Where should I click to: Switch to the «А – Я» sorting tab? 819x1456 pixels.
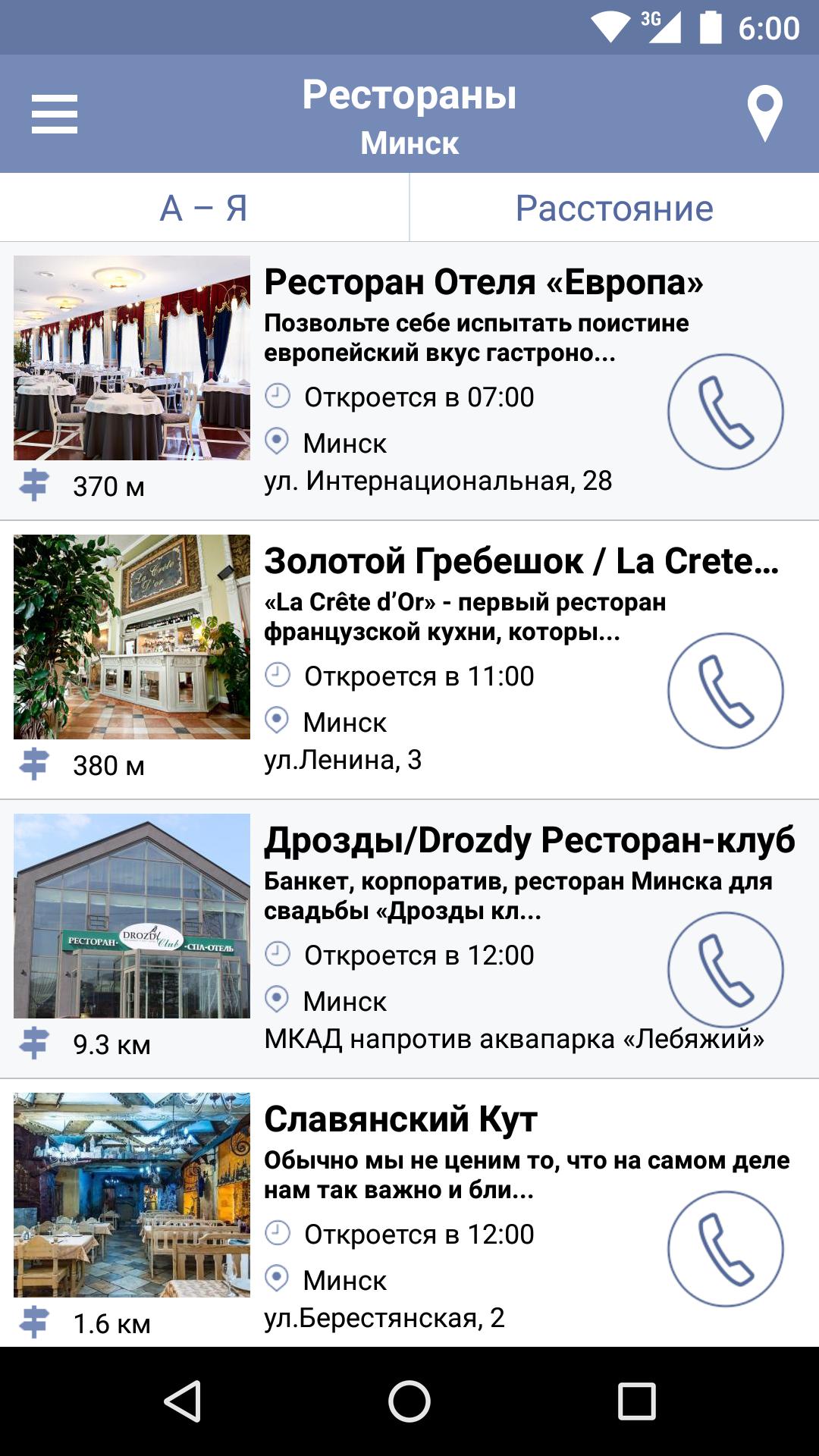point(205,206)
